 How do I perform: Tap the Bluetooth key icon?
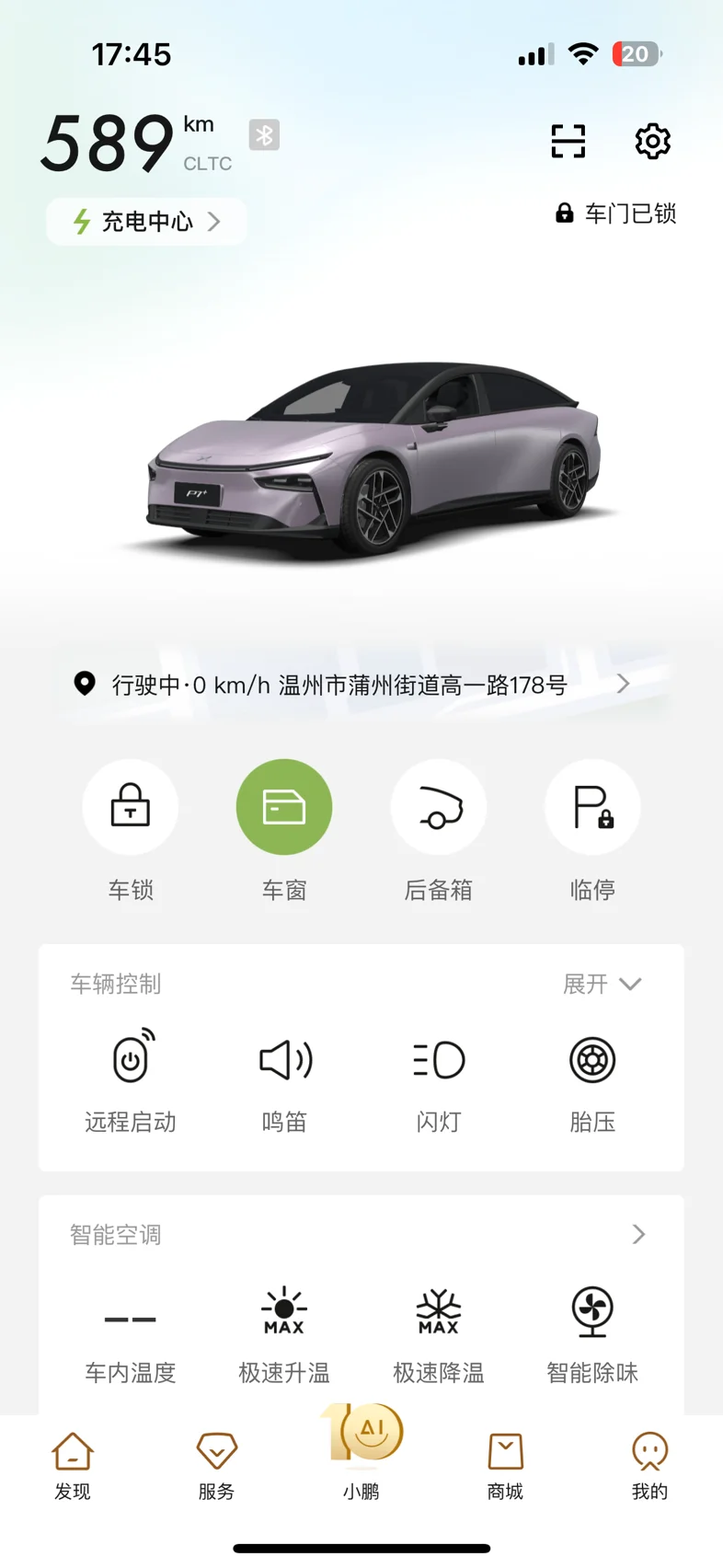coord(264,135)
